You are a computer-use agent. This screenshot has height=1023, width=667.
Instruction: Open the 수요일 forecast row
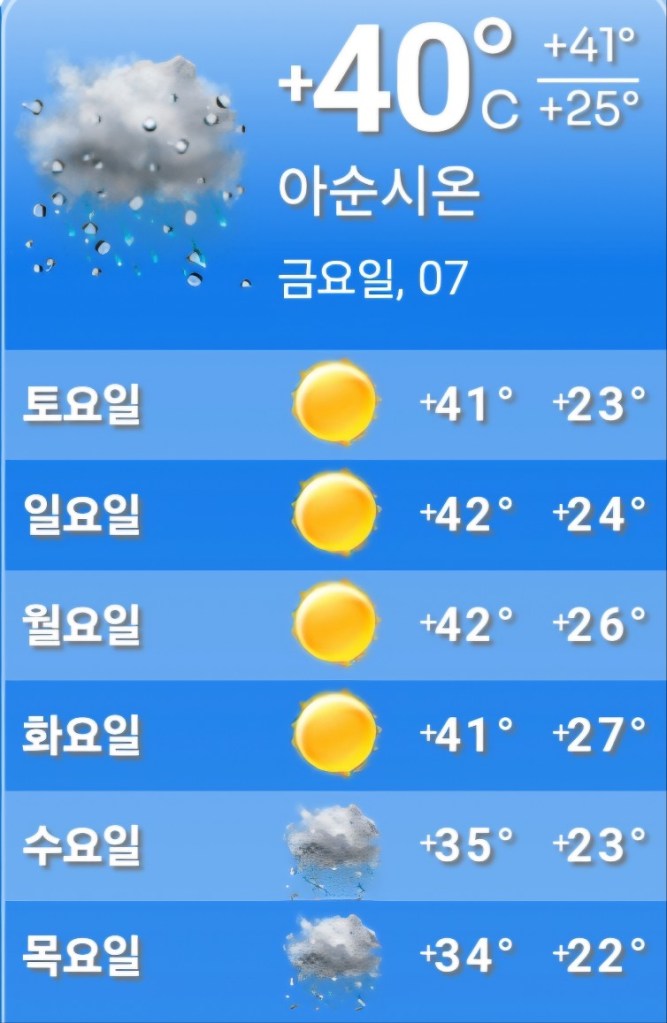(x=334, y=845)
